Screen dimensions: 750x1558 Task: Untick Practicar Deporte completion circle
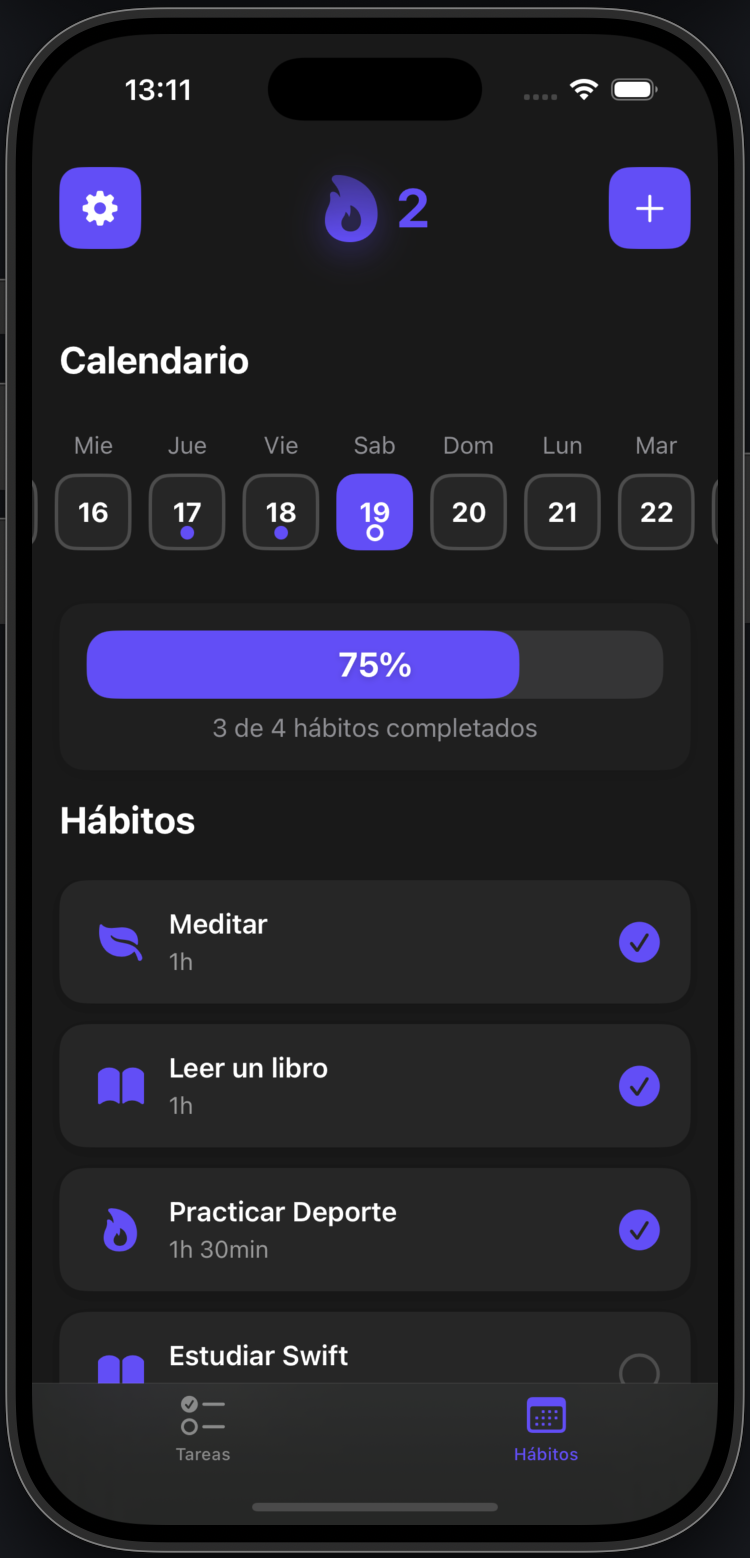639,1230
